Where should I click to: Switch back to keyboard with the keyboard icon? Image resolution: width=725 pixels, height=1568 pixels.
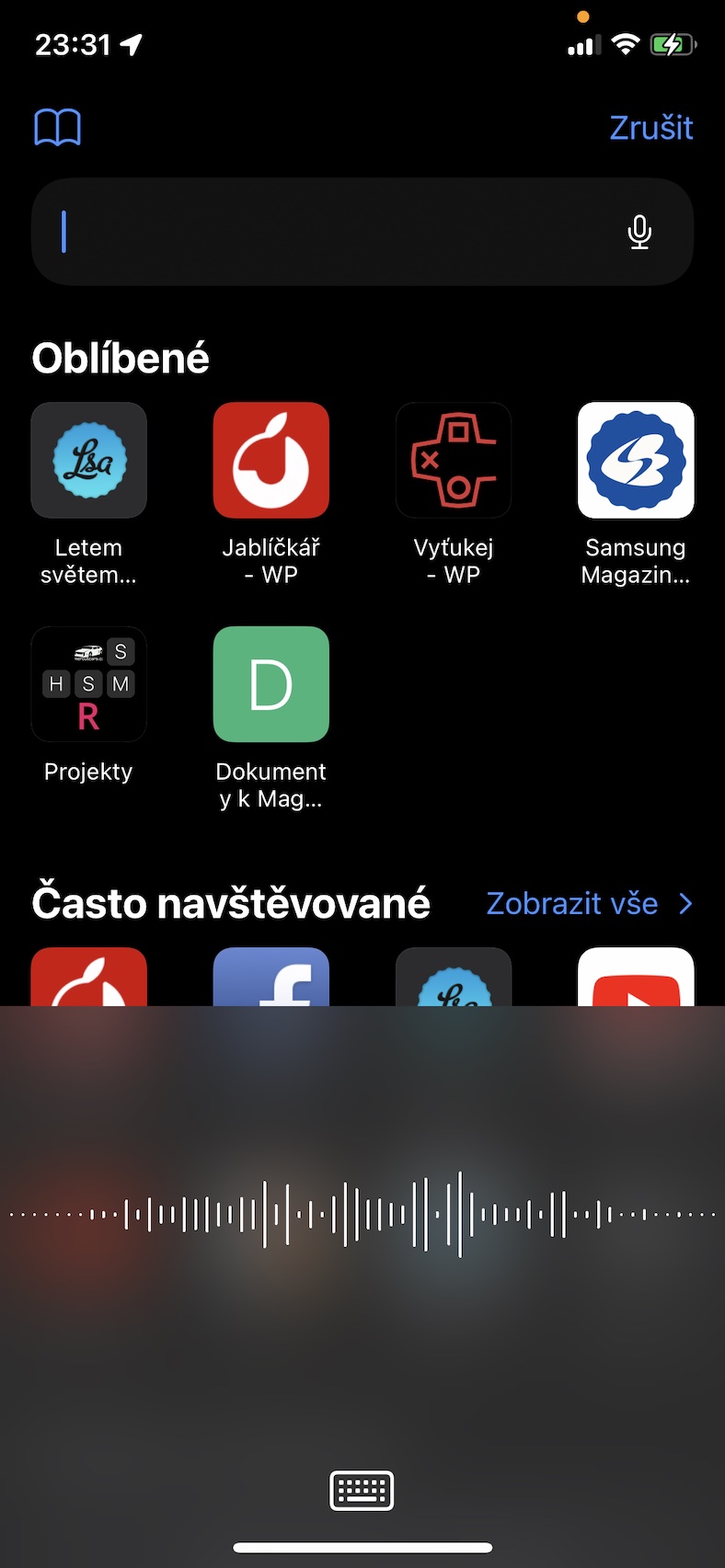tap(362, 1491)
